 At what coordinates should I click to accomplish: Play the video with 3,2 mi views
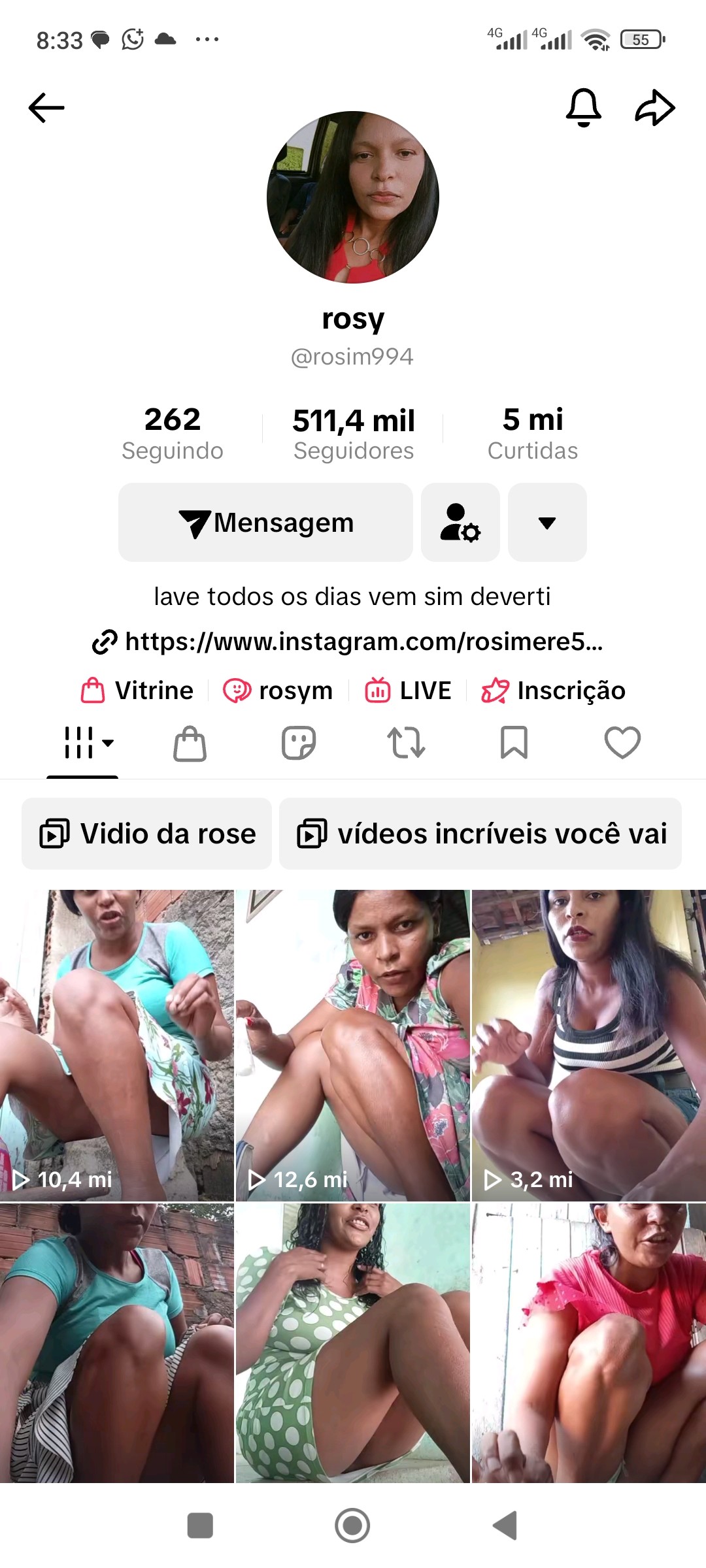pos(588,1045)
